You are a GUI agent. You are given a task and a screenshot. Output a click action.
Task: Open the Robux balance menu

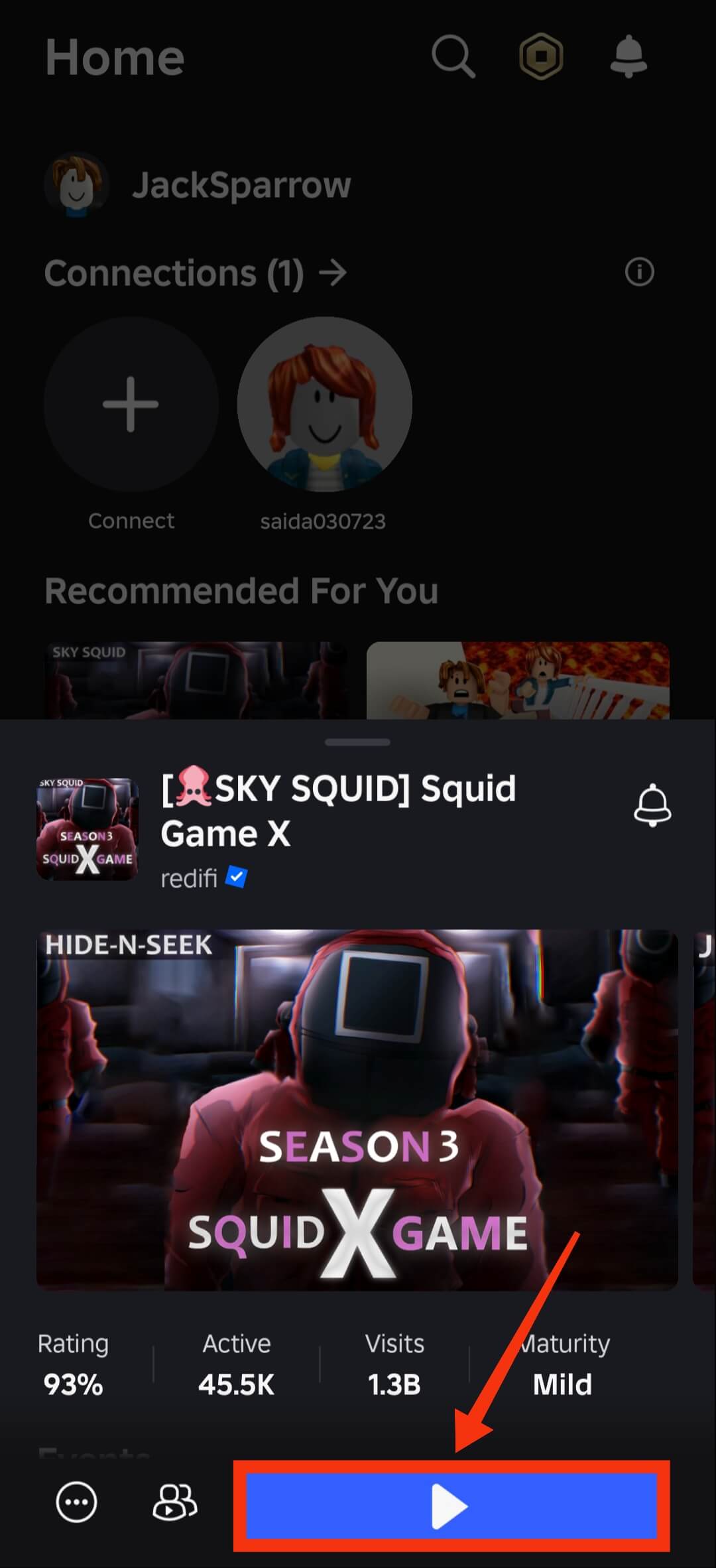[541, 56]
